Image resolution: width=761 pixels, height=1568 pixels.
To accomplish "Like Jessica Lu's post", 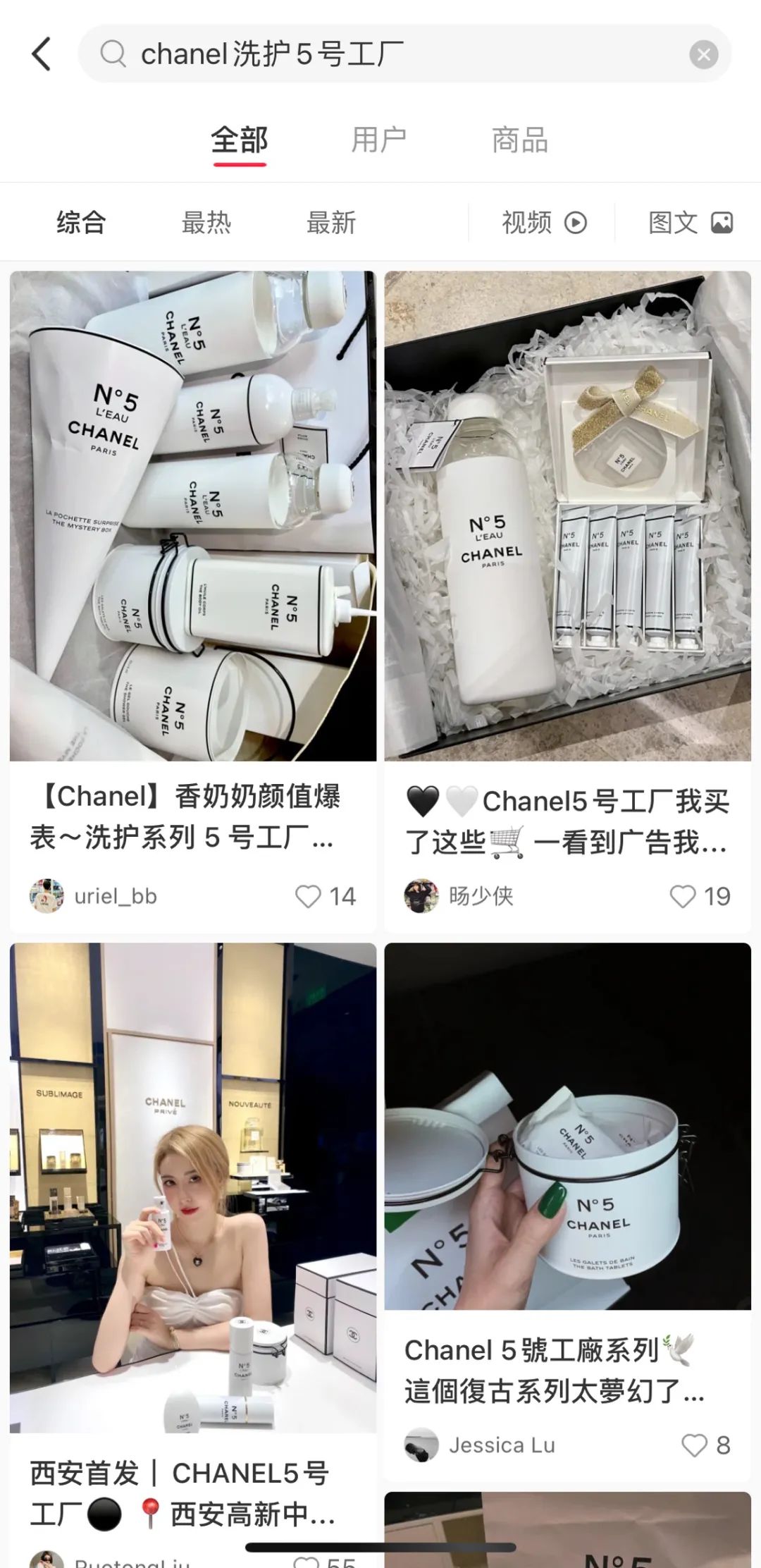I will (694, 1445).
